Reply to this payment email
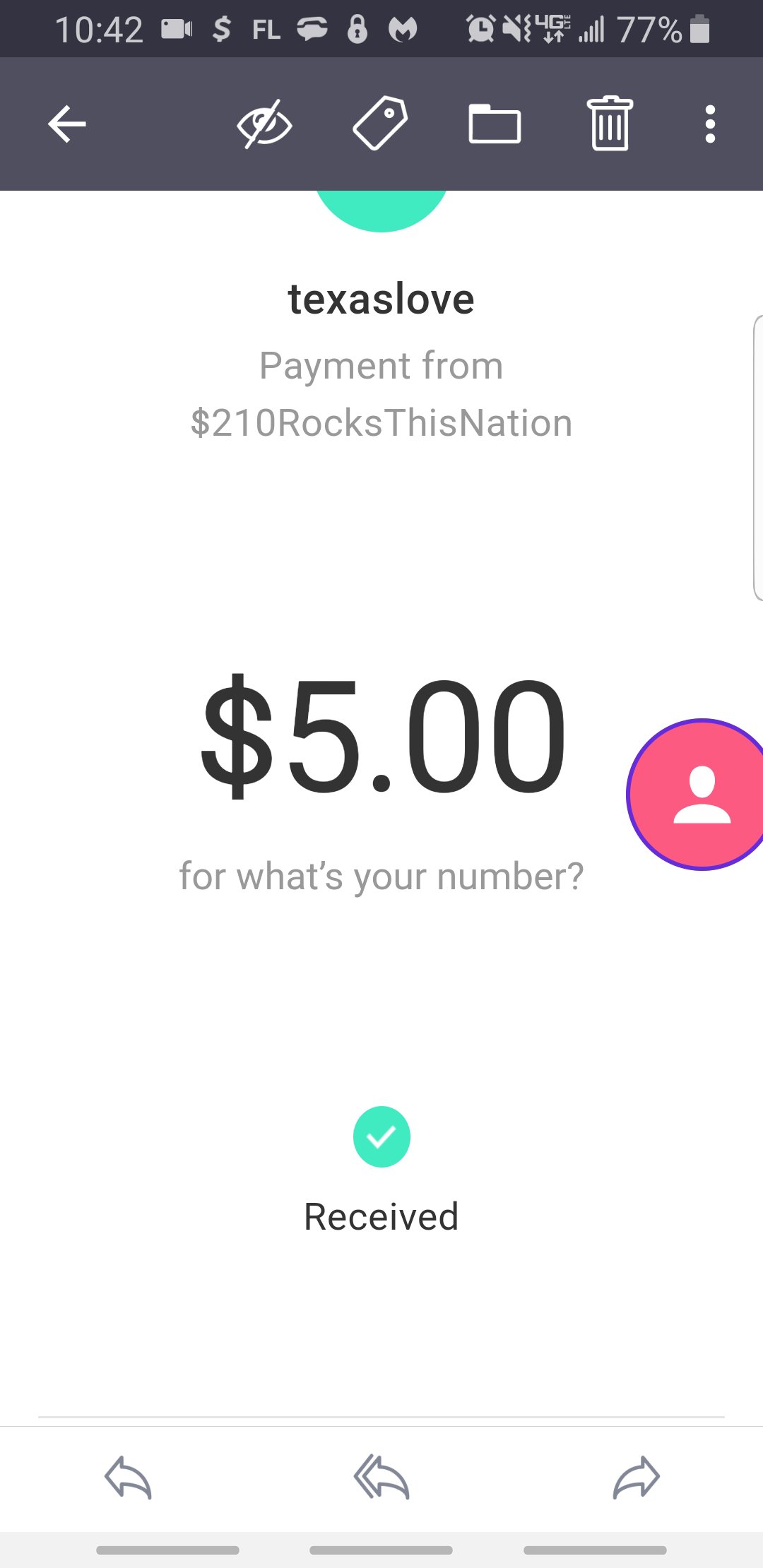Image resolution: width=763 pixels, height=1568 pixels. point(128,1477)
